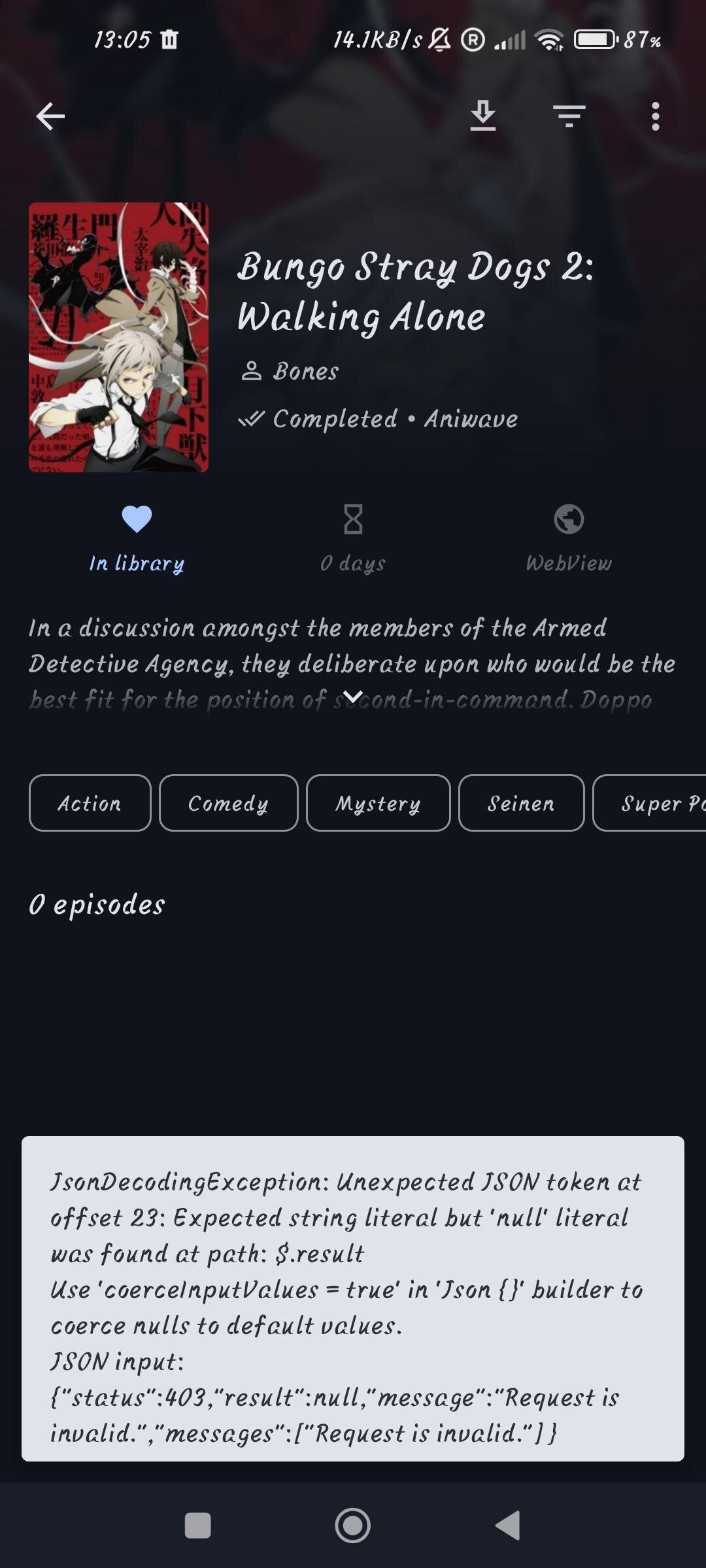Enlarge the Bungo Stray Dogs cover image
Image resolution: width=706 pixels, height=1568 pixels.
point(118,337)
